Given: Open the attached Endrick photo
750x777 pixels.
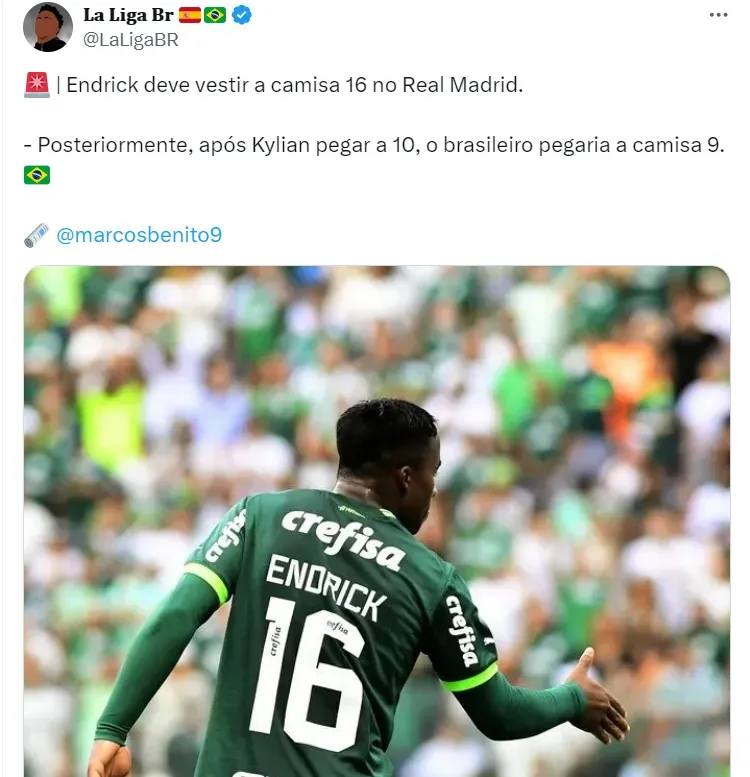Looking at the screenshot, I should [x=376, y=520].
